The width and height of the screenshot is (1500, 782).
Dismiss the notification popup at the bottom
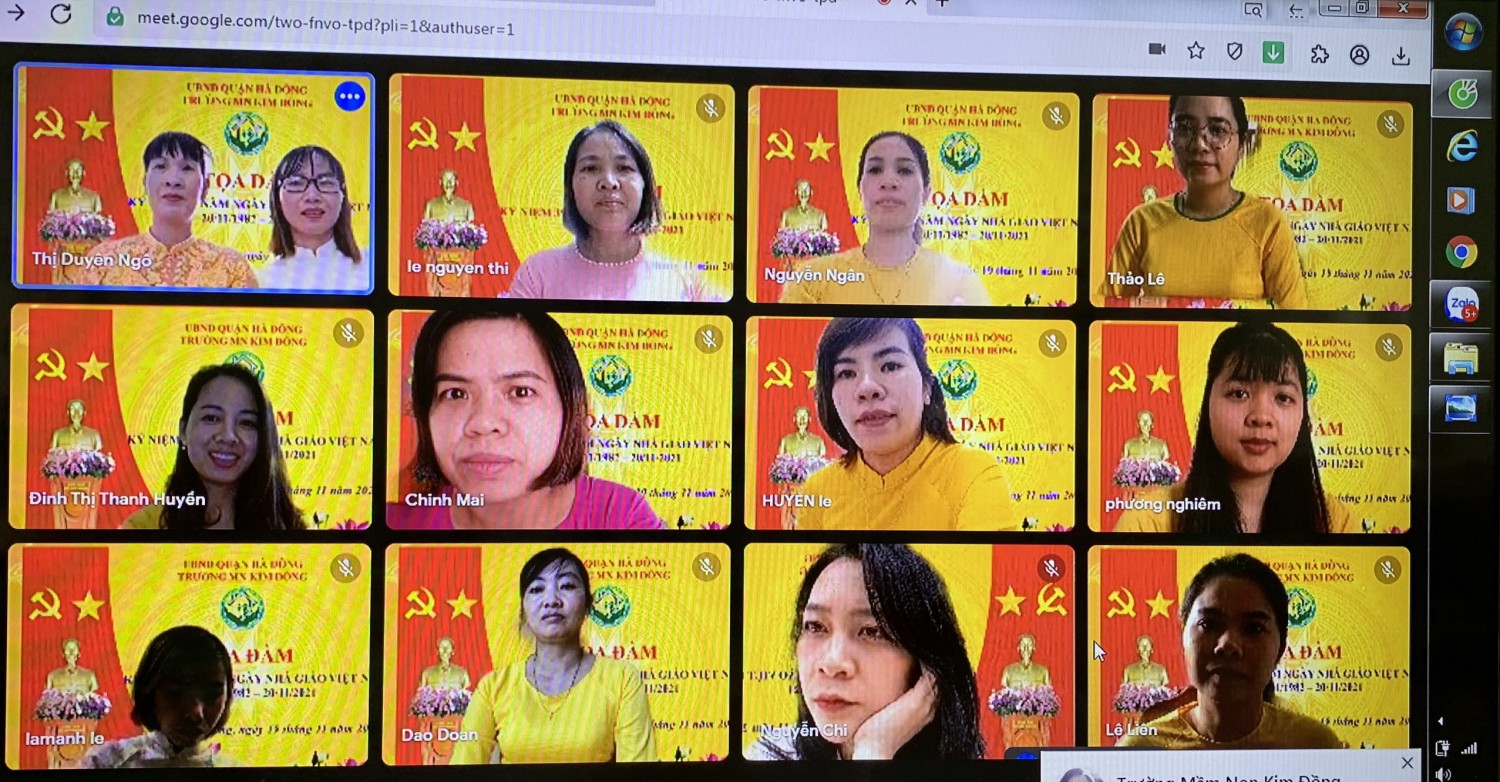(1407, 763)
